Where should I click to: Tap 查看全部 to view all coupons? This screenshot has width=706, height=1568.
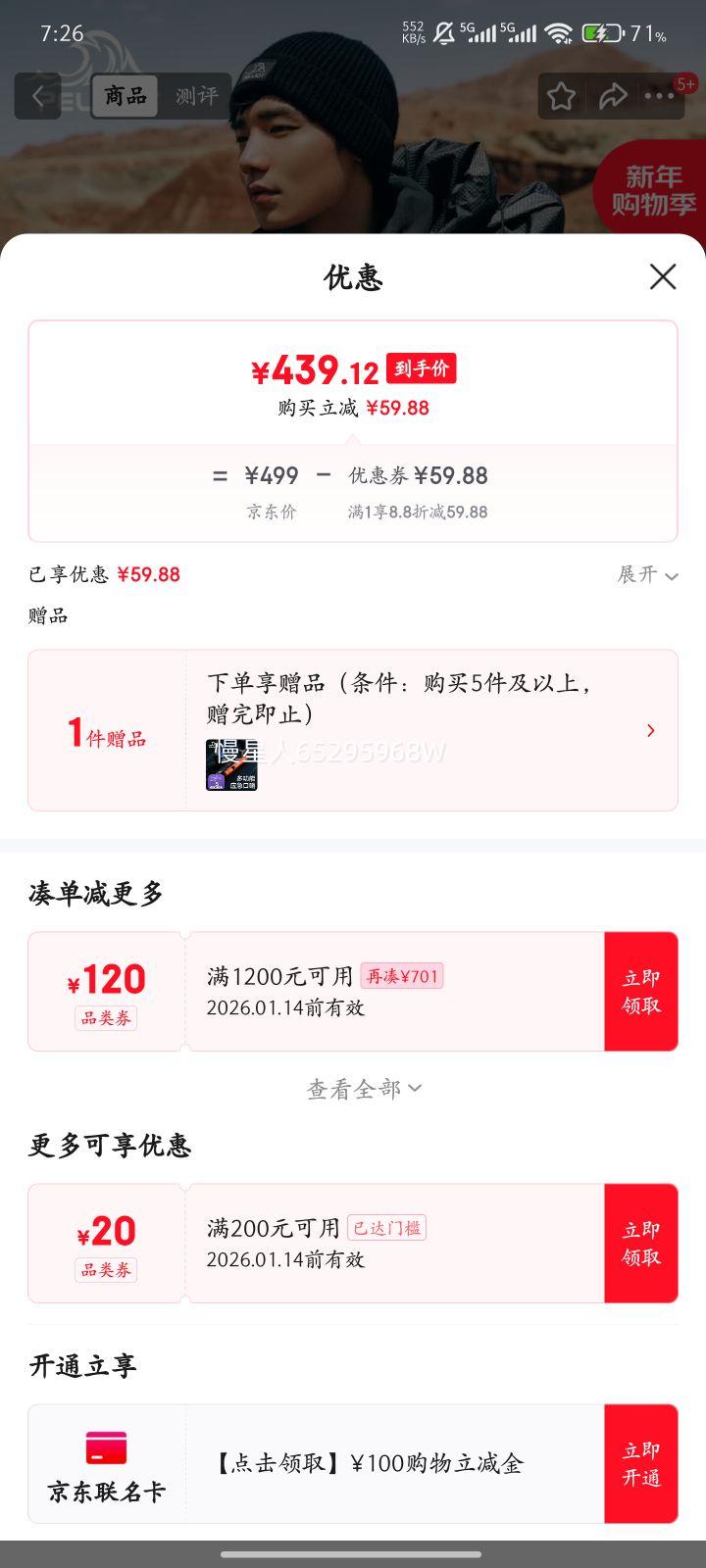[364, 1089]
